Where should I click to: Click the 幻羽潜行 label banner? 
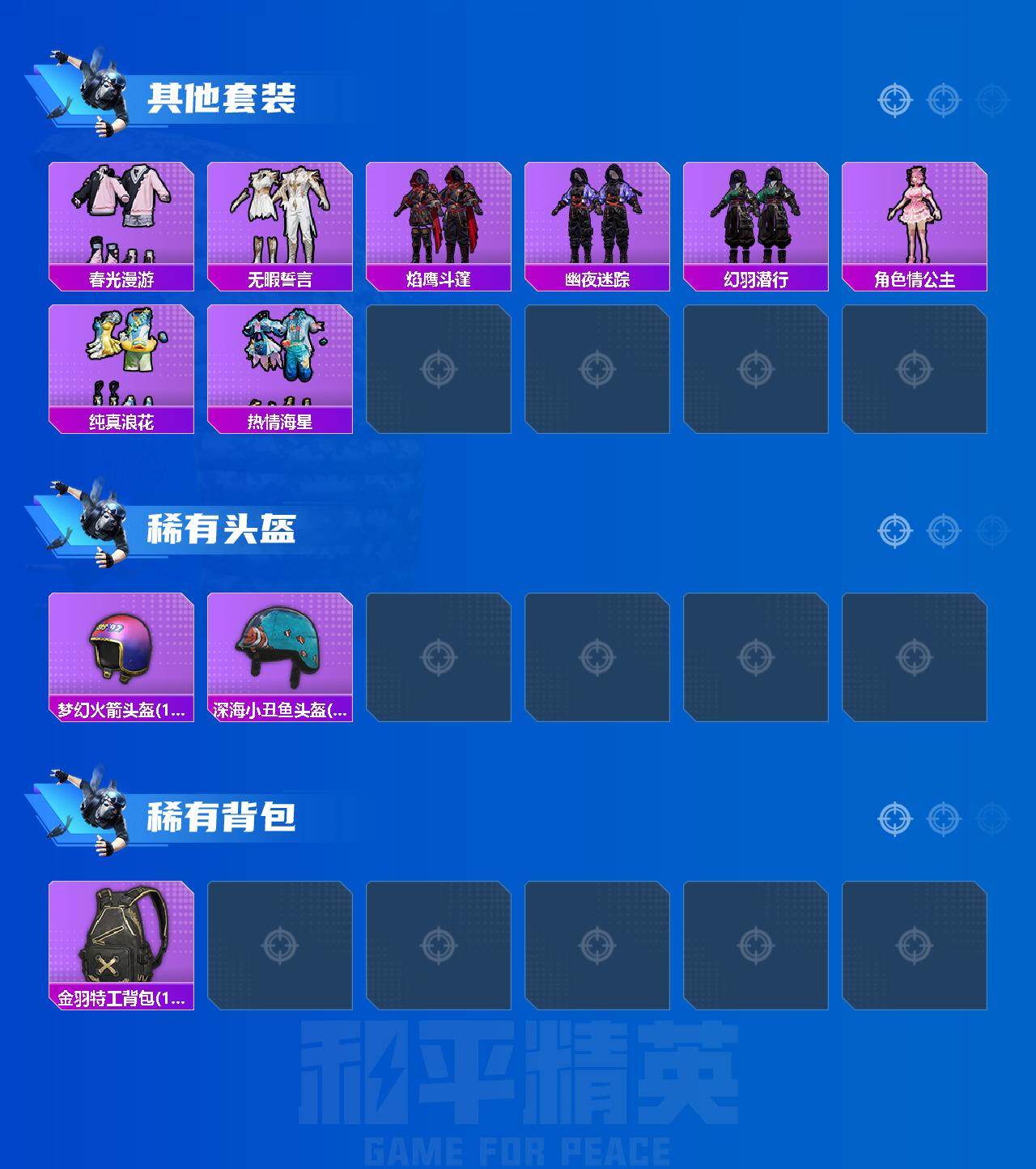758,280
